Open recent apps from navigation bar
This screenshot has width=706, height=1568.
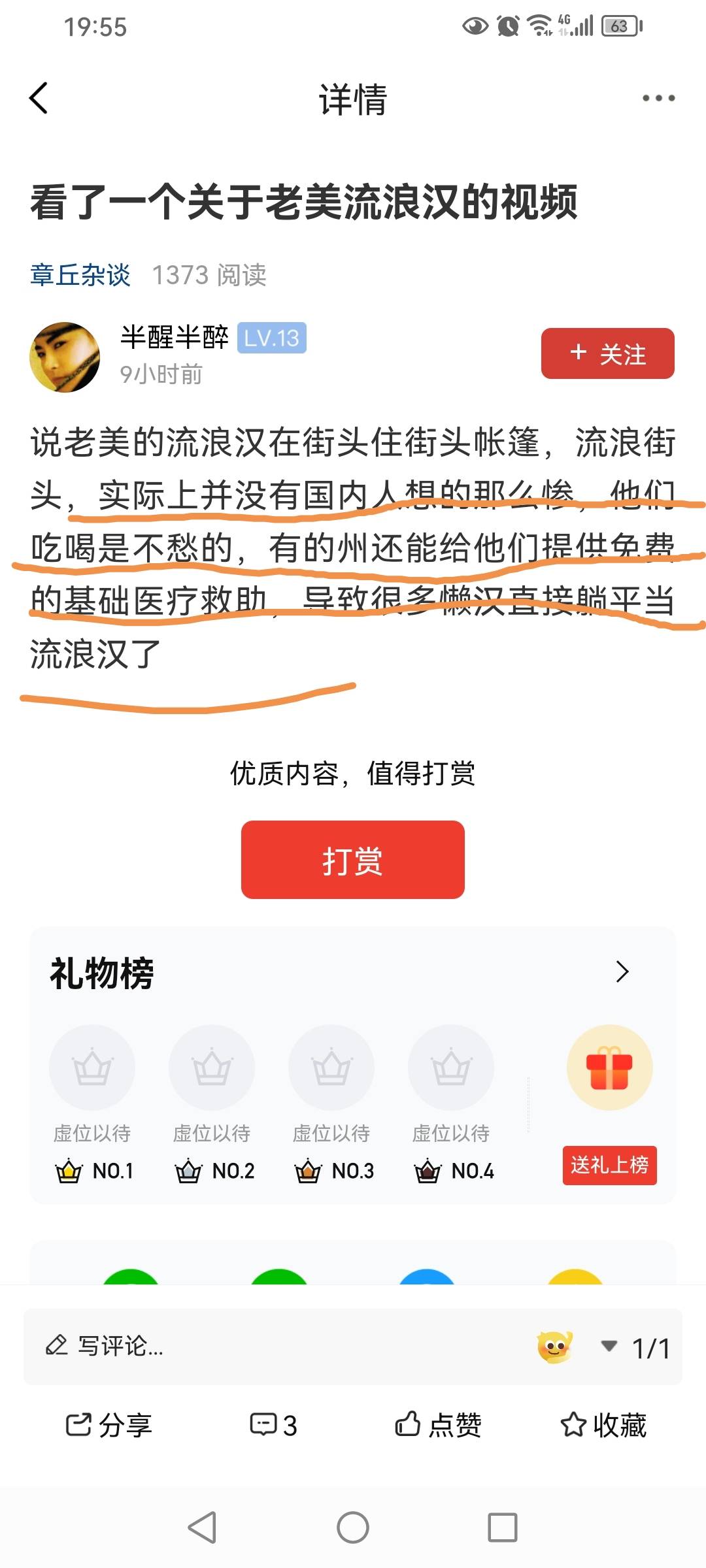click(502, 1527)
